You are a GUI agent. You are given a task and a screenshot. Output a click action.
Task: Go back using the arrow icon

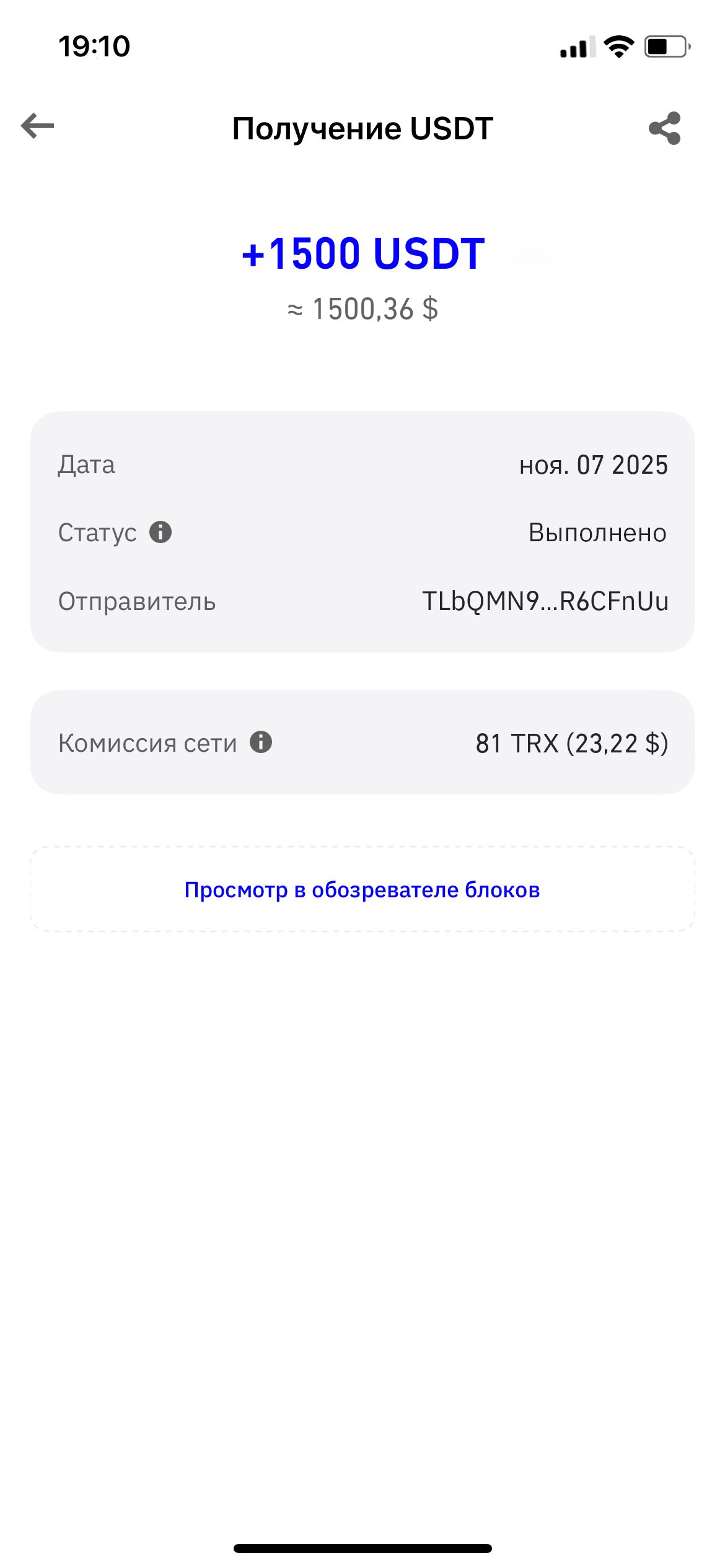click(38, 126)
